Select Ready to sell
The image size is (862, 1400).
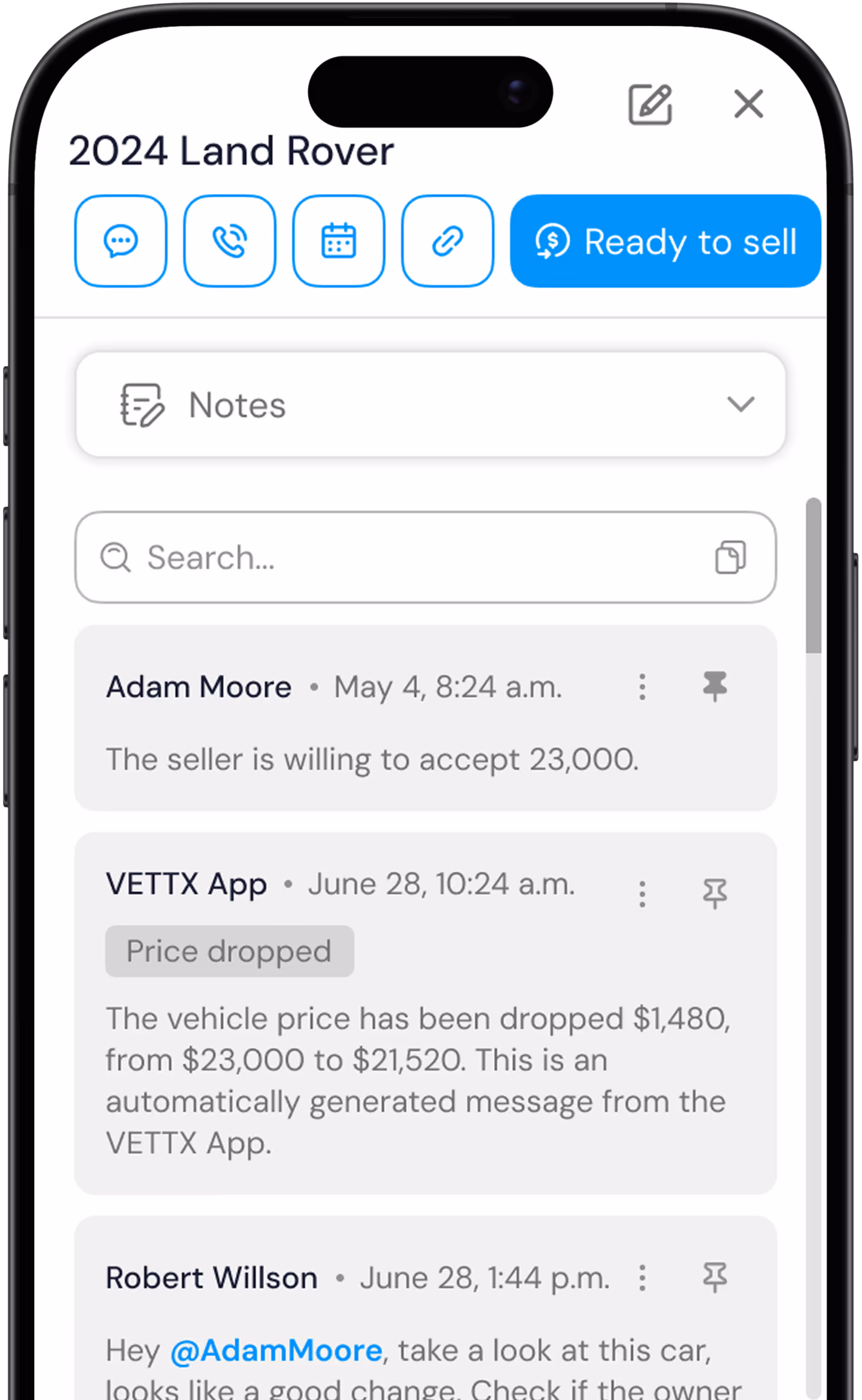tap(665, 241)
